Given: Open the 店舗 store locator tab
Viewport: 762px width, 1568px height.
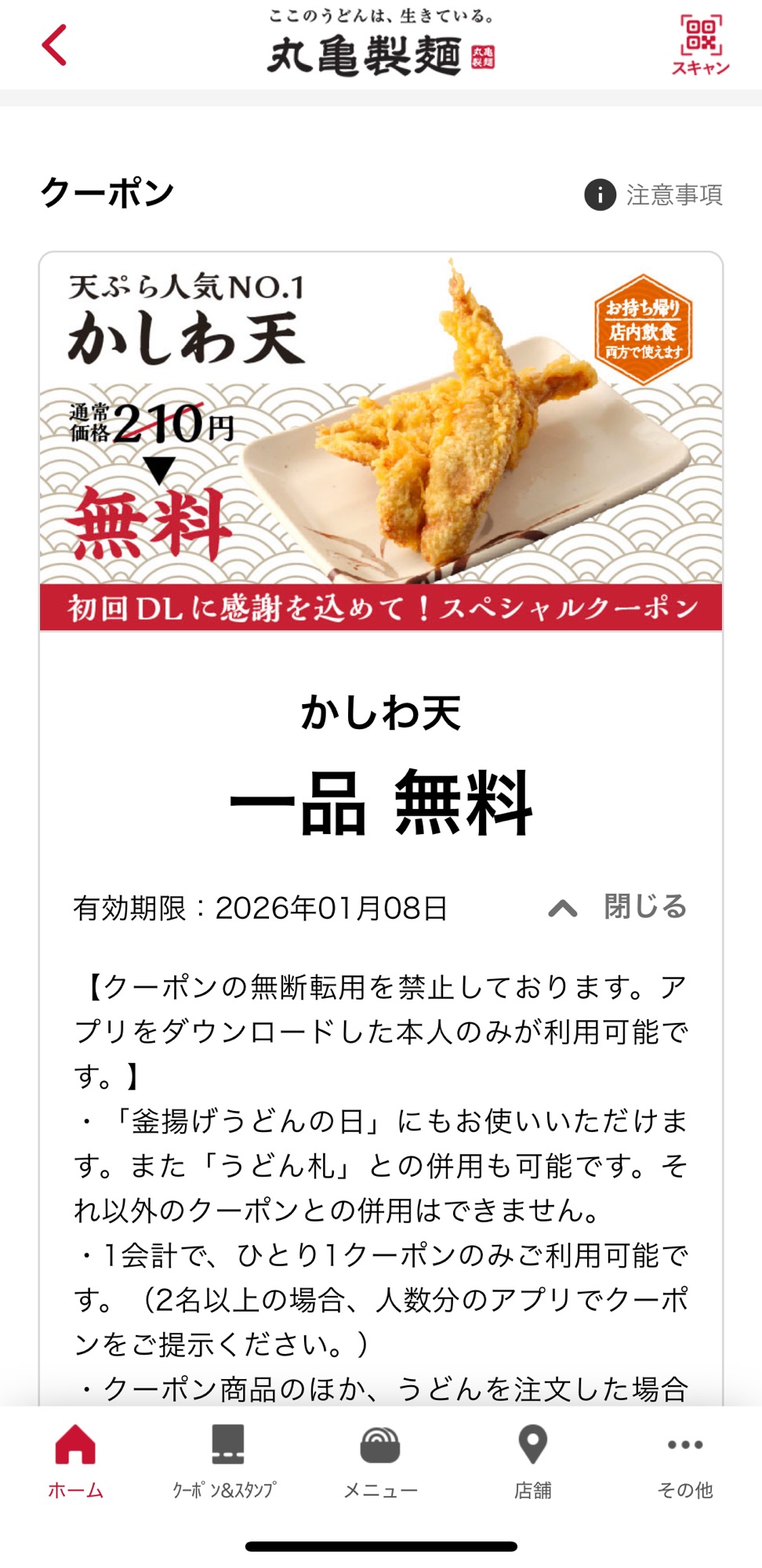Looking at the screenshot, I should click(x=532, y=1461).
